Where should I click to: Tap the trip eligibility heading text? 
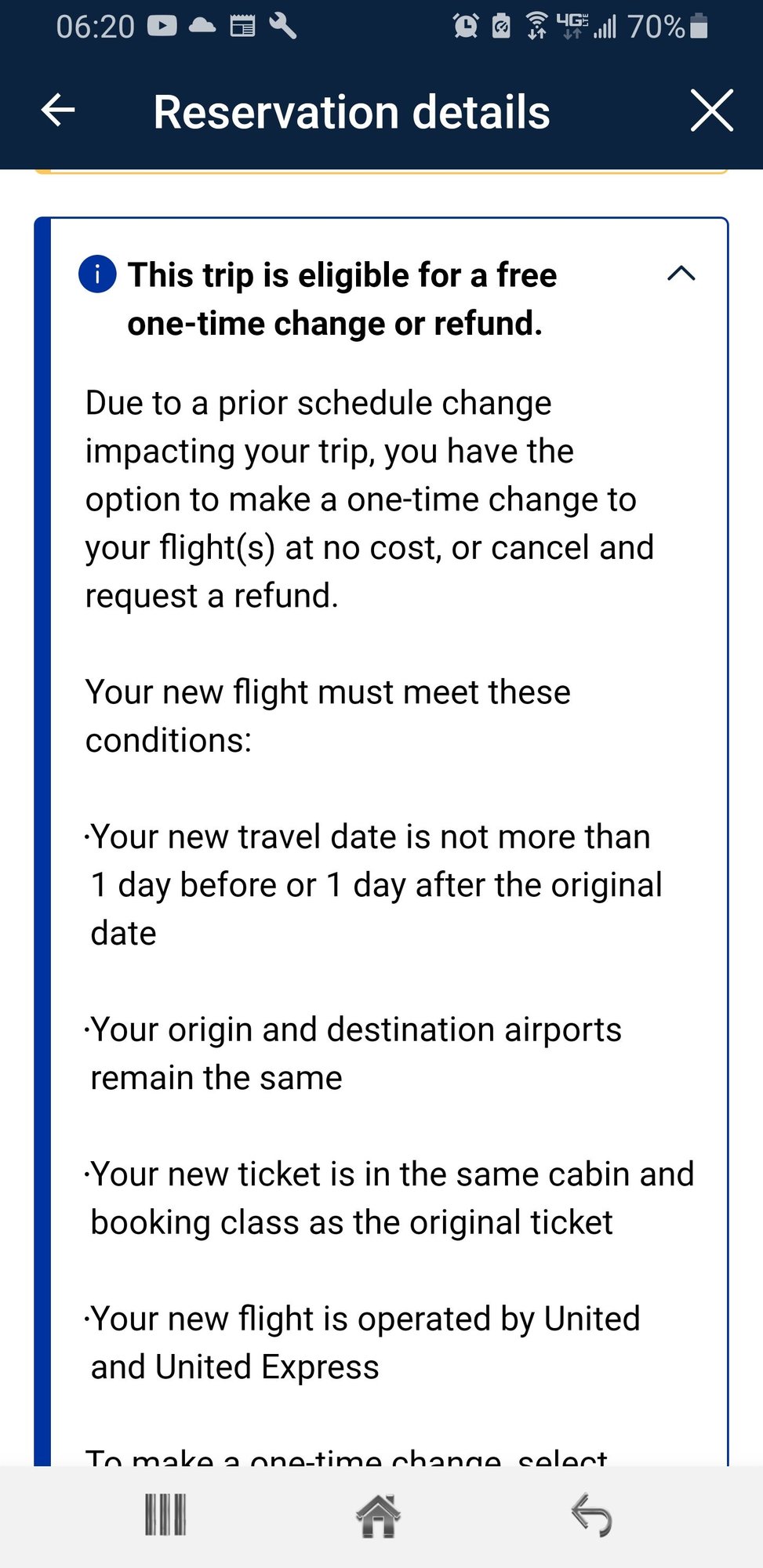point(341,298)
